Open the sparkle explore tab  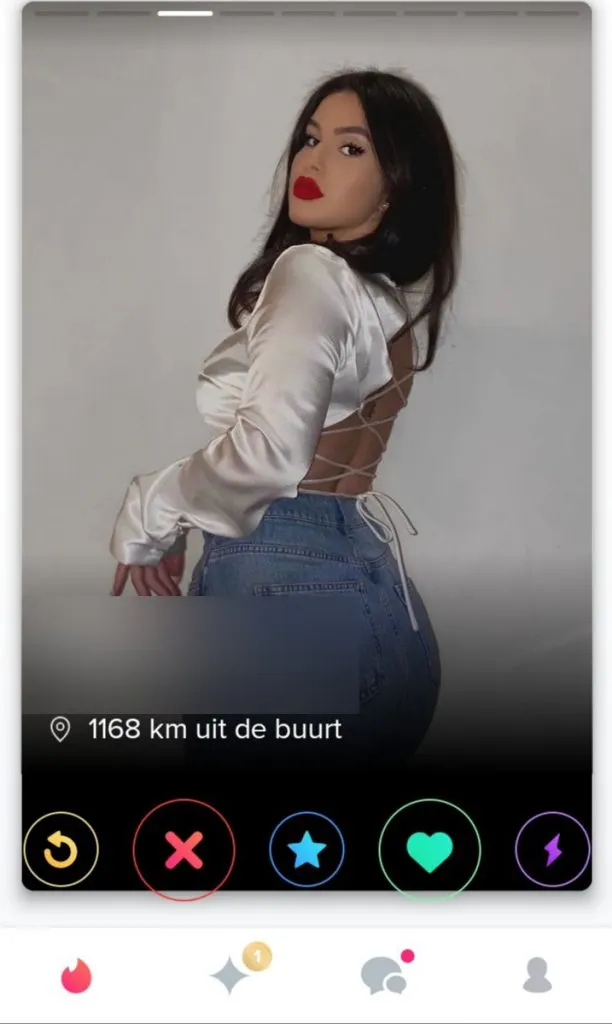[x=232, y=974]
